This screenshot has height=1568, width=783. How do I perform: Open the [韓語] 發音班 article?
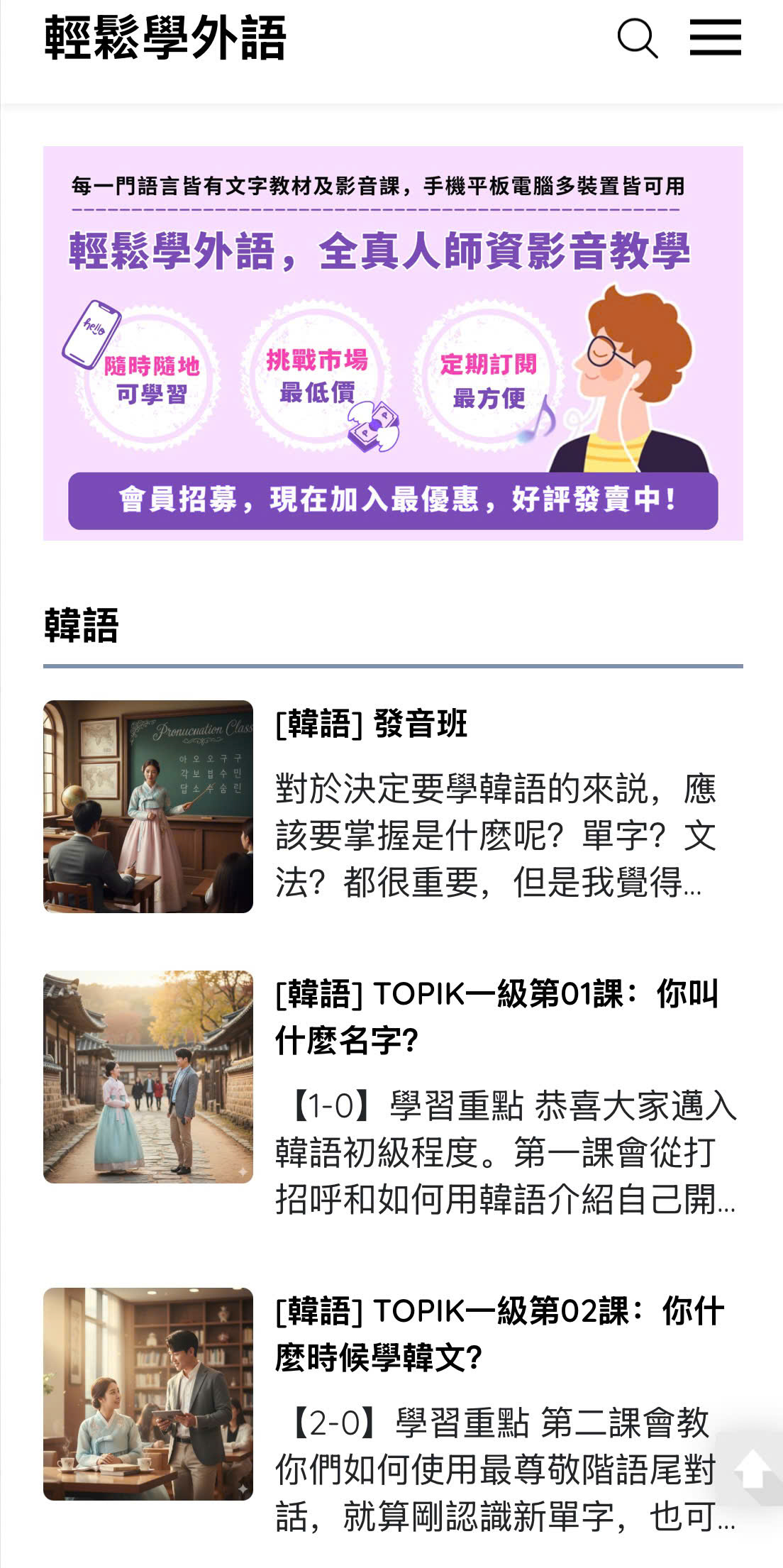point(371,724)
